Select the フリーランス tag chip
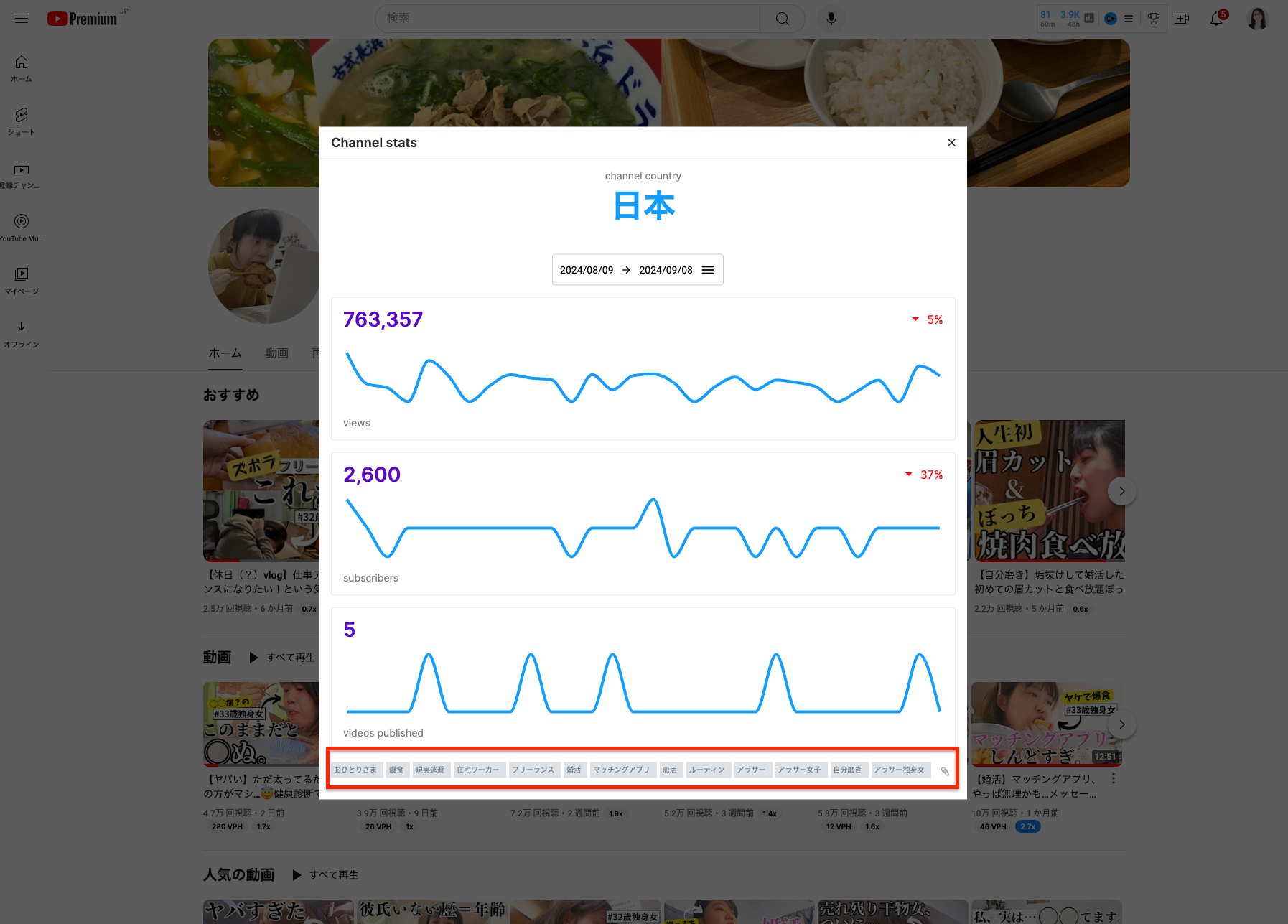 pos(533,770)
